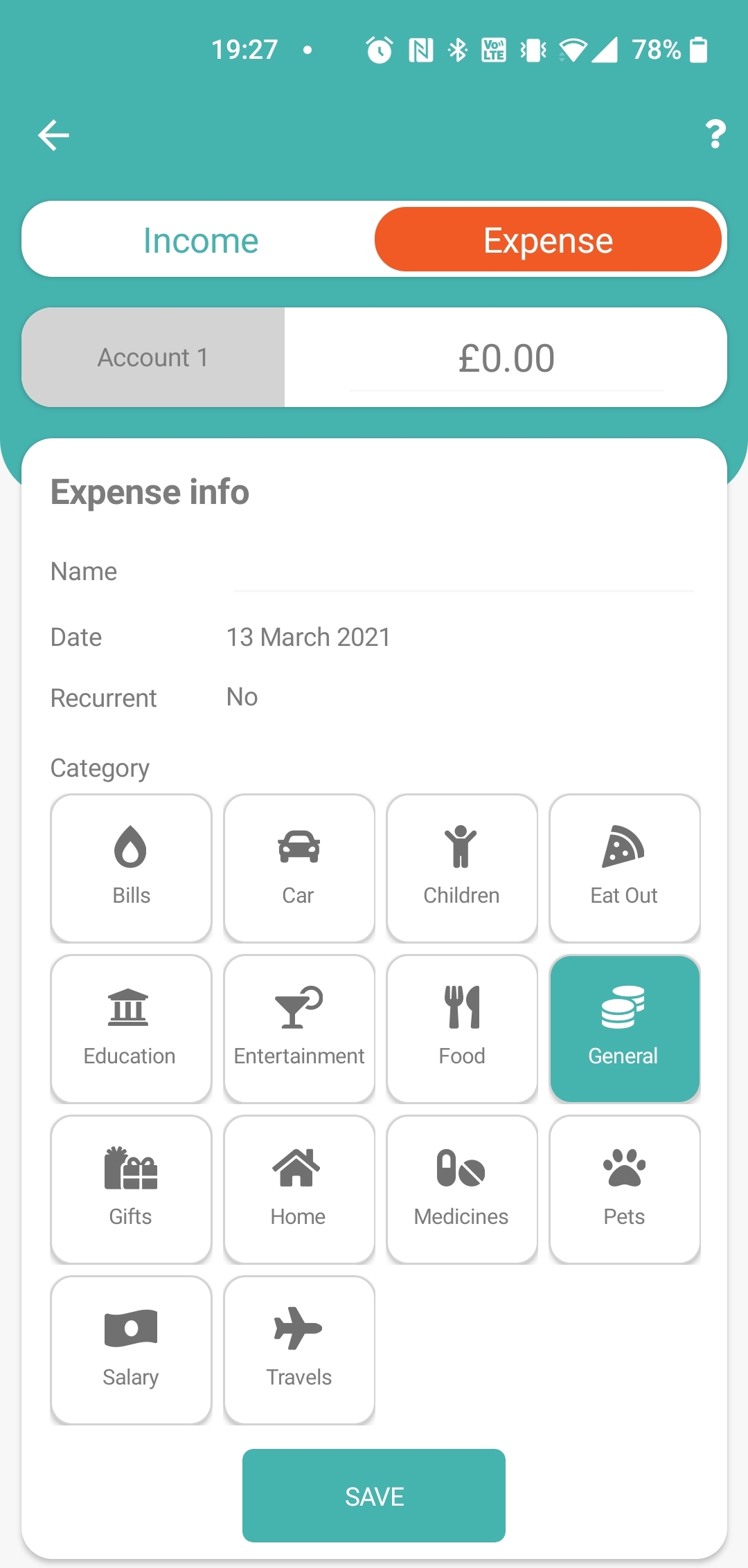Choose the Travels category
The width and height of the screenshot is (748, 1568).
299,1350
